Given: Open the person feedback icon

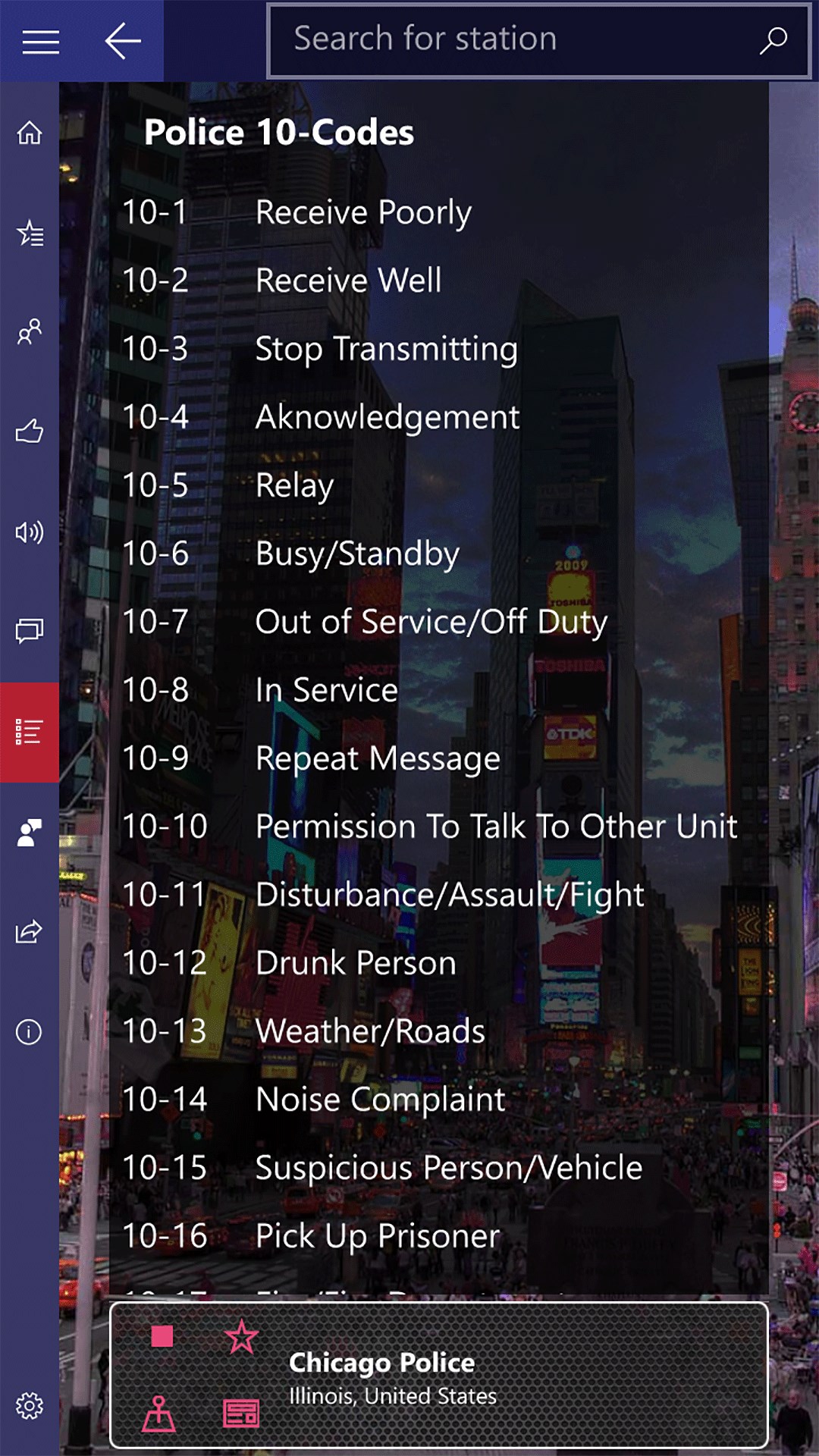Looking at the screenshot, I should pyautogui.click(x=30, y=832).
